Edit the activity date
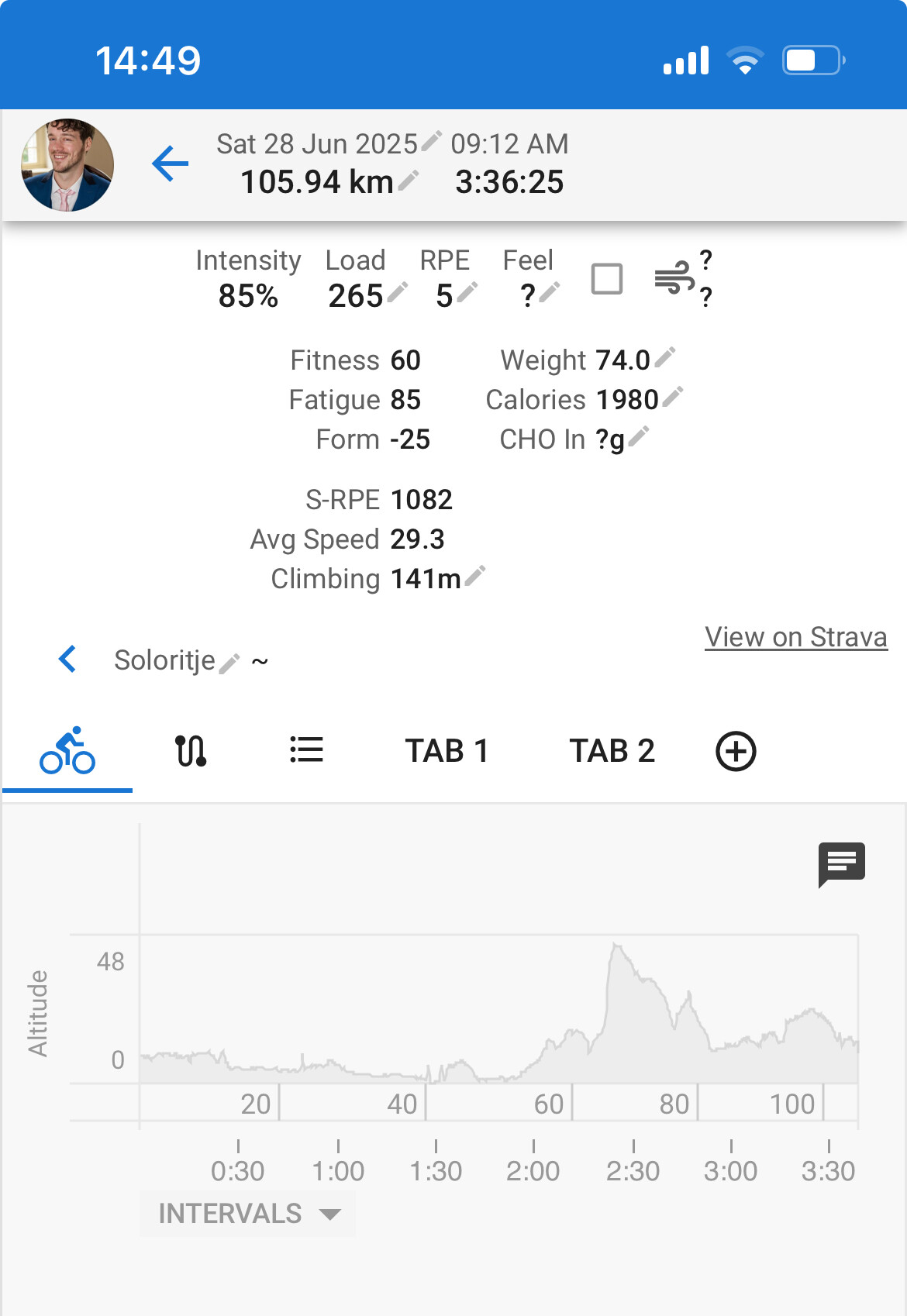 tap(430, 141)
